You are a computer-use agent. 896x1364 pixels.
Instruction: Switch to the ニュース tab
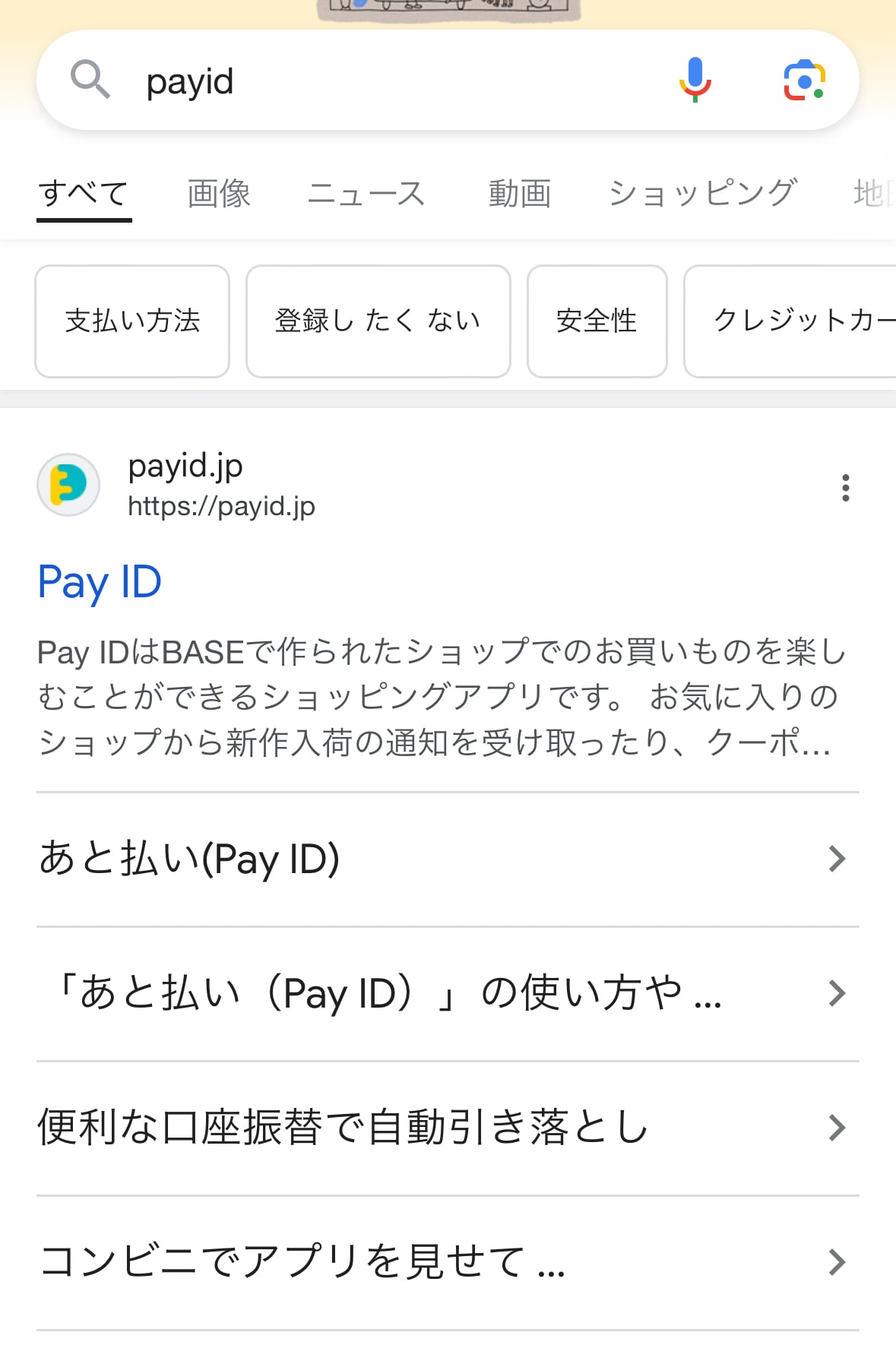366,194
